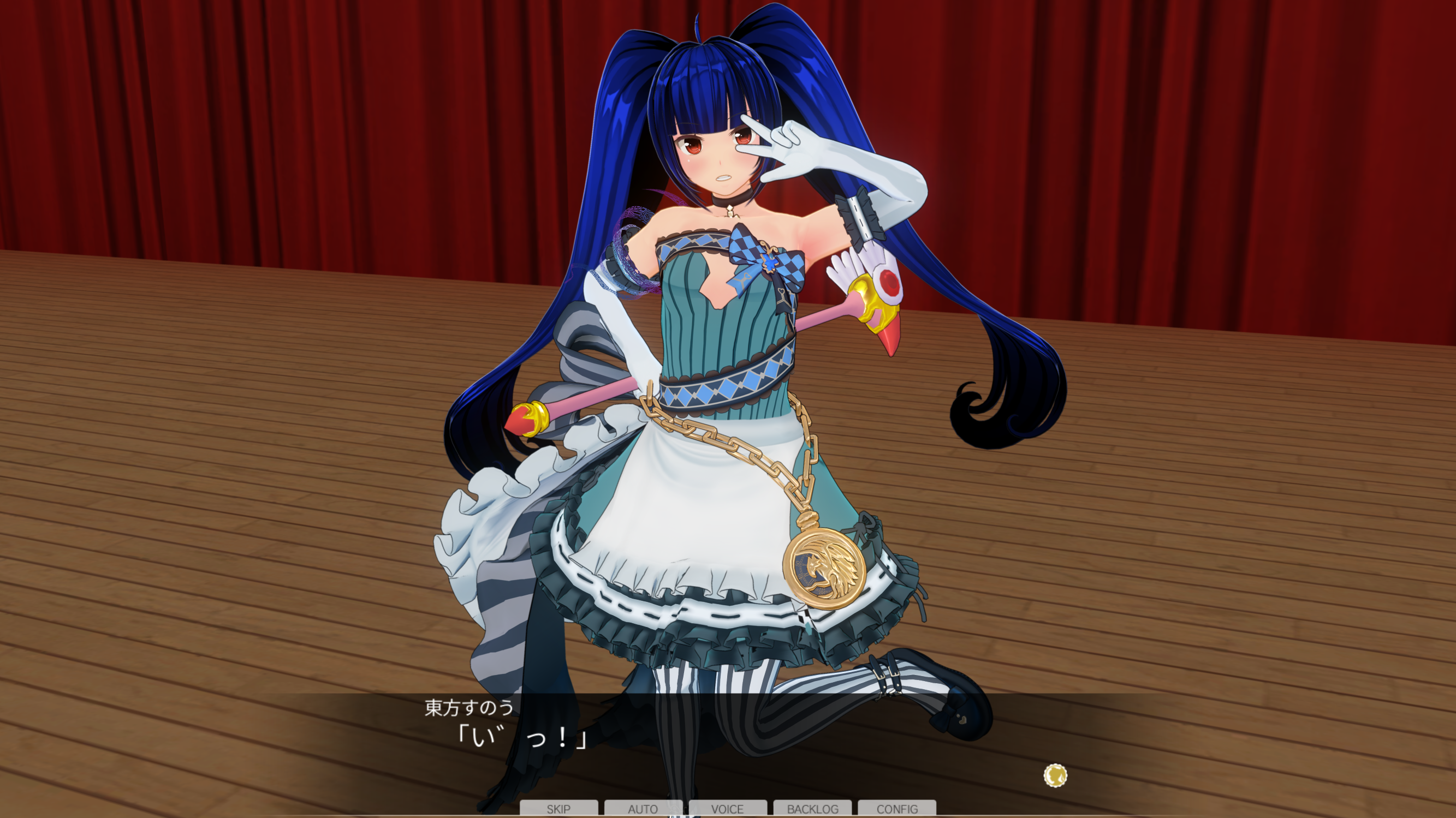1456x818 pixels.
Task: Tap the gold advance-dialogue icon
Action: pyautogui.click(x=1055, y=775)
